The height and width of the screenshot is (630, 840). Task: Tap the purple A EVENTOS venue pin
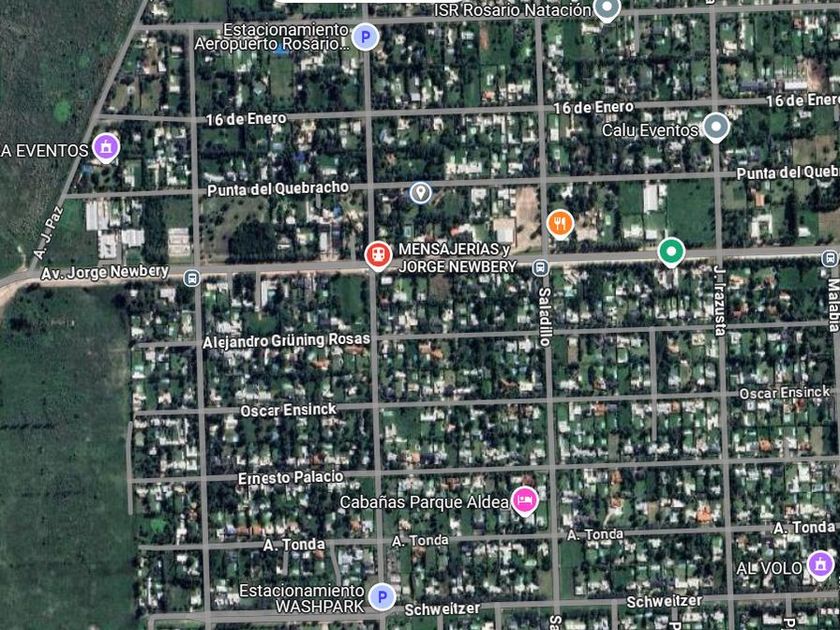(105, 148)
